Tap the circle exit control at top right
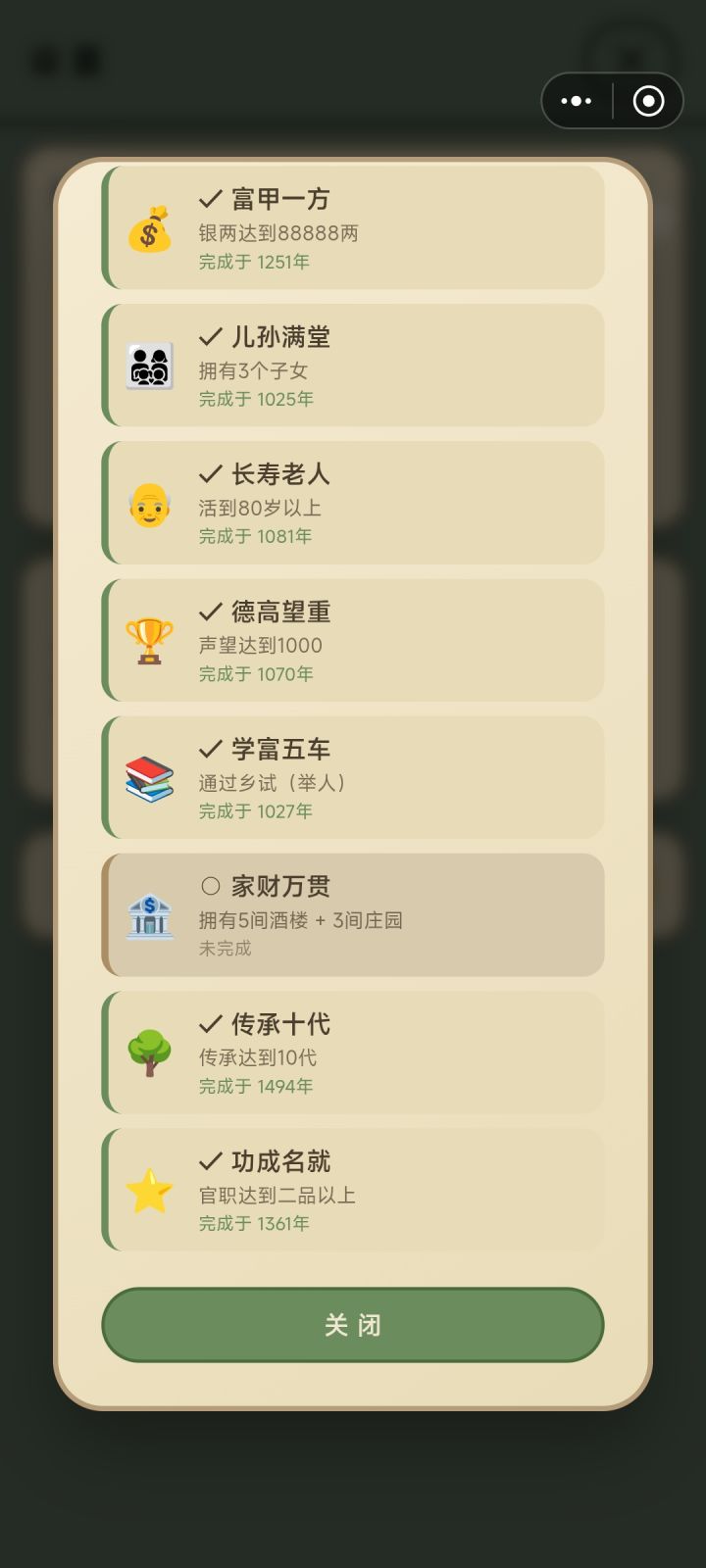 pyautogui.click(x=647, y=101)
